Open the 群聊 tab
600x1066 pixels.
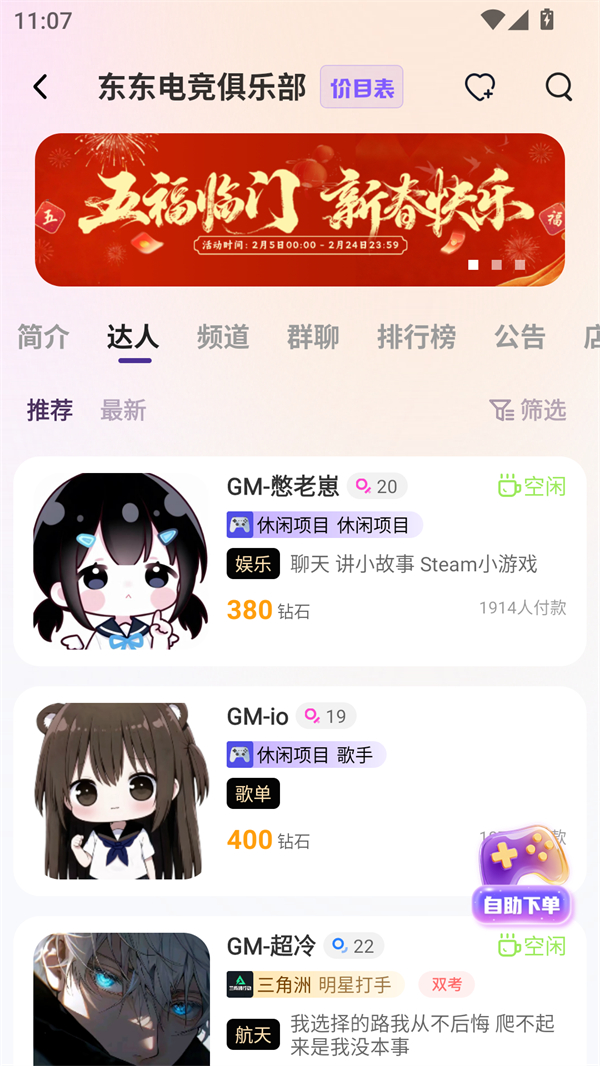313,337
